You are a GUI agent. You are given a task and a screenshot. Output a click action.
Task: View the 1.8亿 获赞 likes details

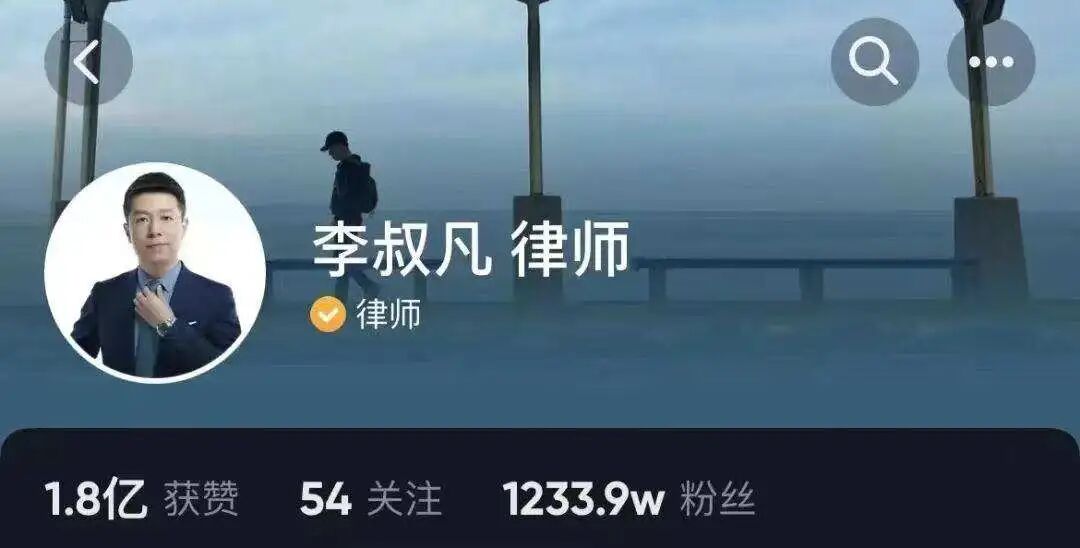point(141,498)
